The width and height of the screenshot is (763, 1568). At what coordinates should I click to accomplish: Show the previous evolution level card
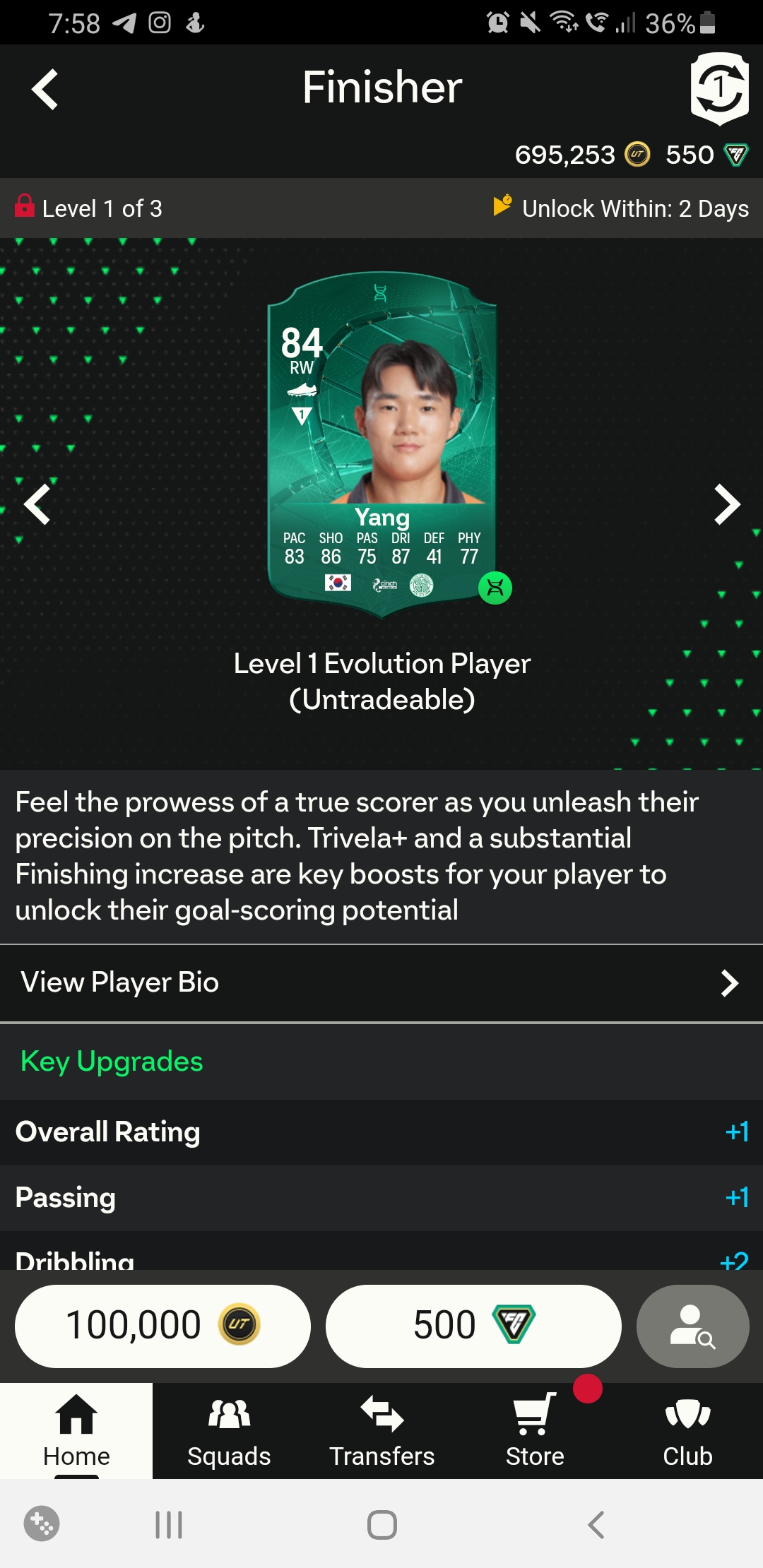tap(37, 504)
